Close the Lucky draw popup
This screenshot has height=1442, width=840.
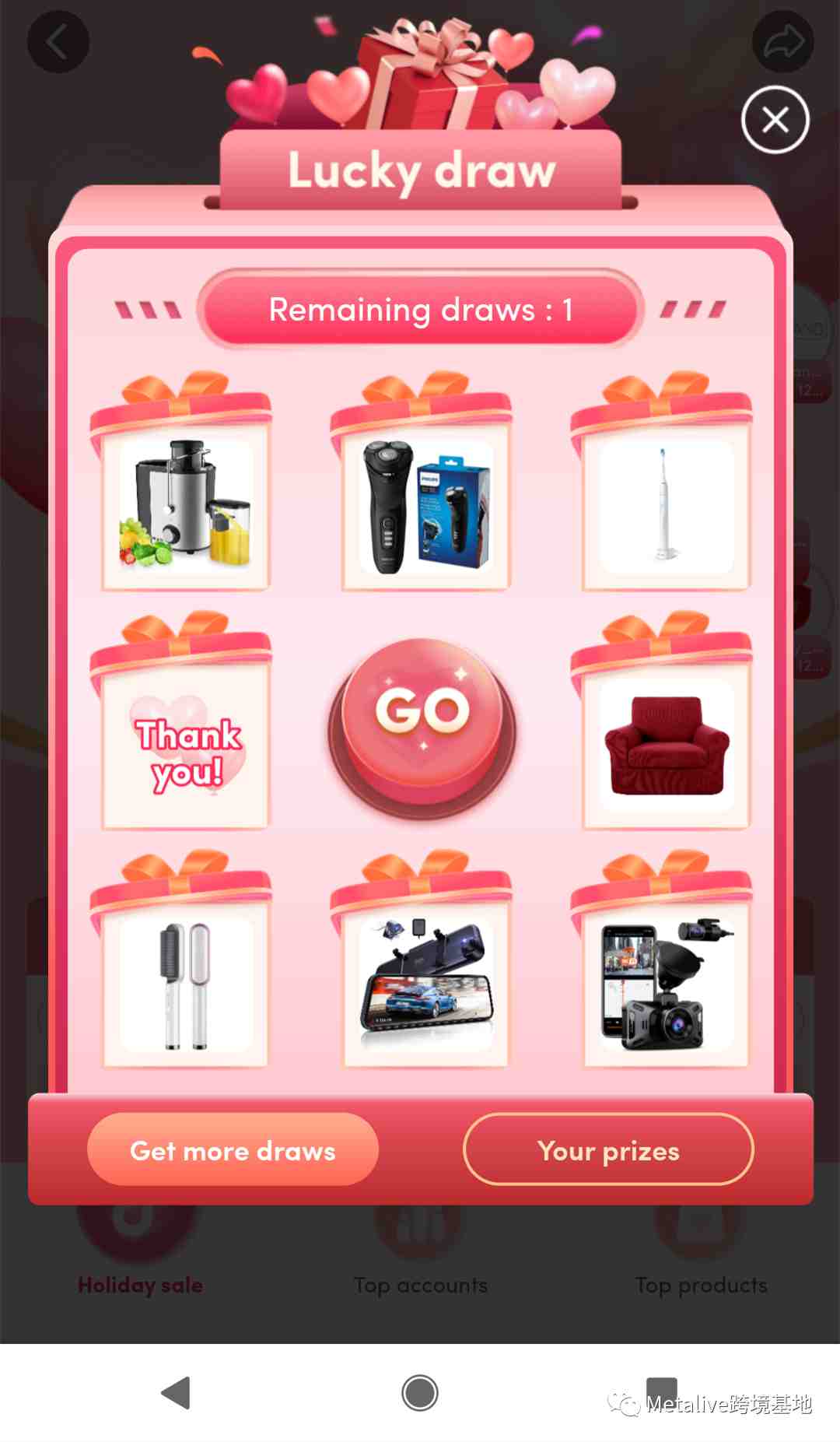775,121
